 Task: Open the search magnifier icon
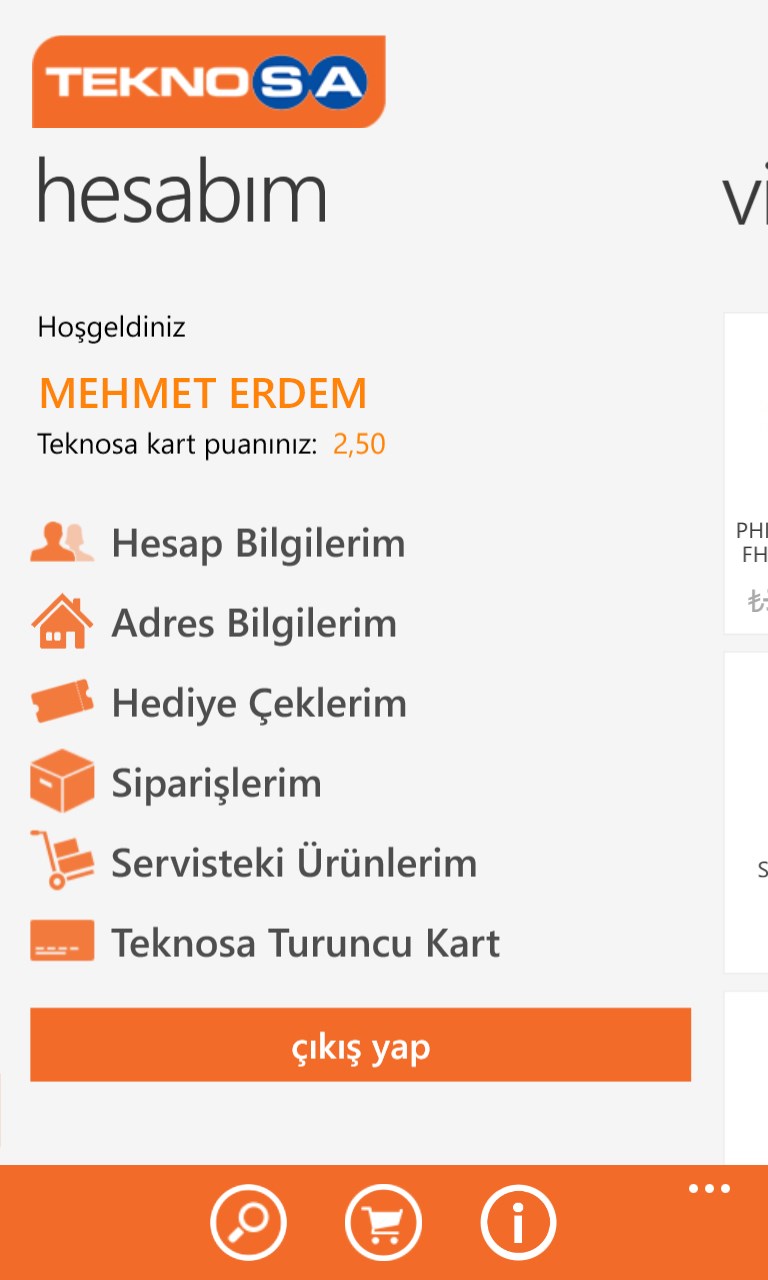(248, 1222)
